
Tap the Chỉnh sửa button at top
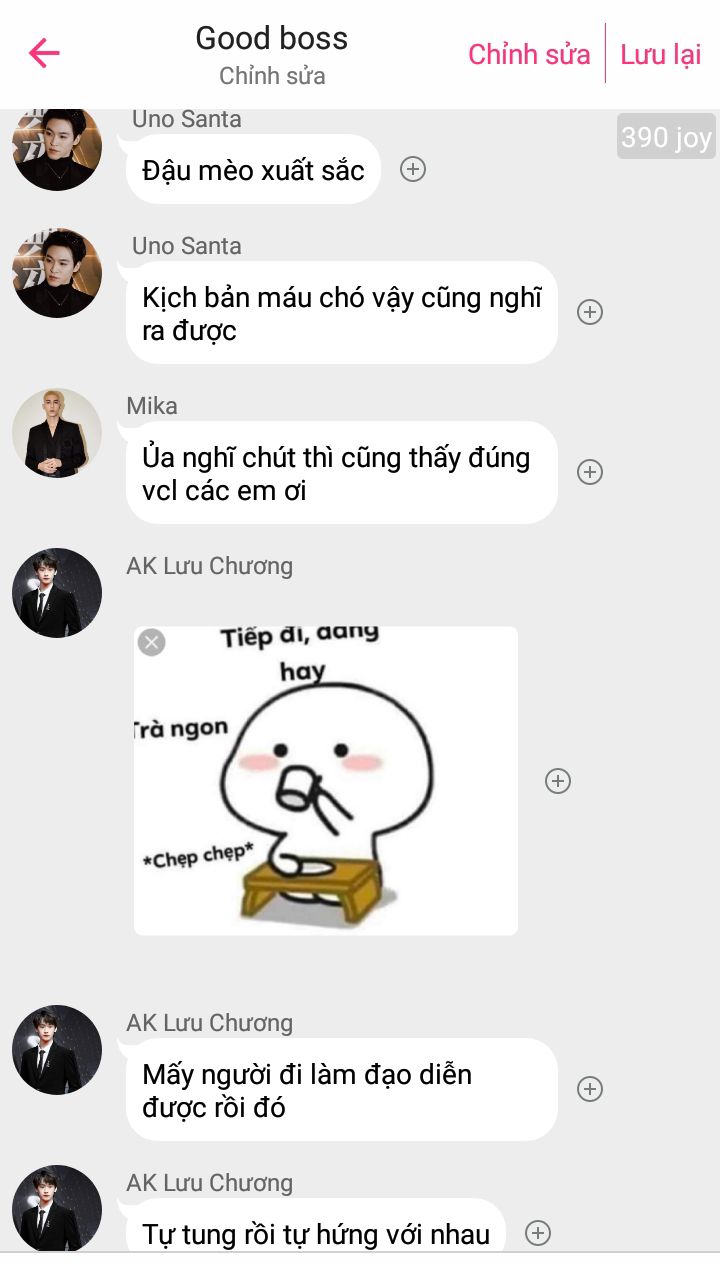click(x=529, y=54)
